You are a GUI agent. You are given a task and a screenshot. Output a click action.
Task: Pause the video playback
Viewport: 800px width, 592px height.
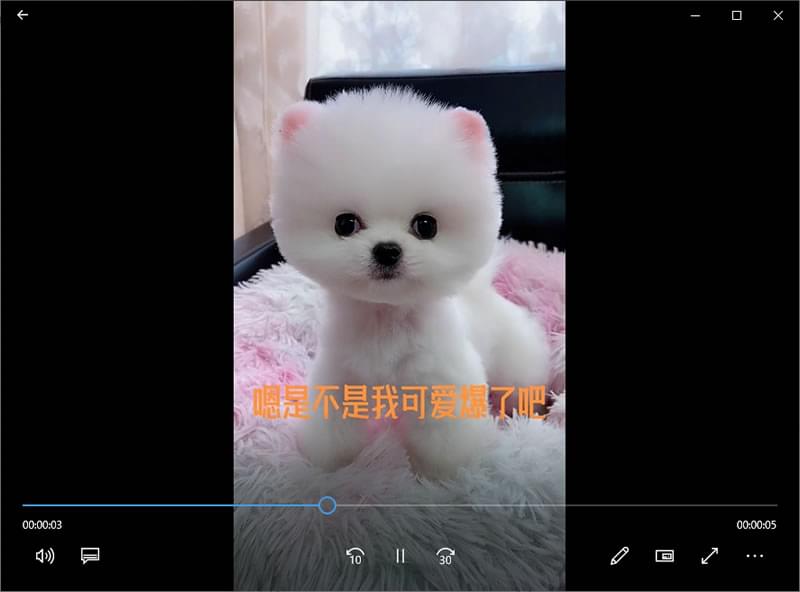(x=400, y=556)
